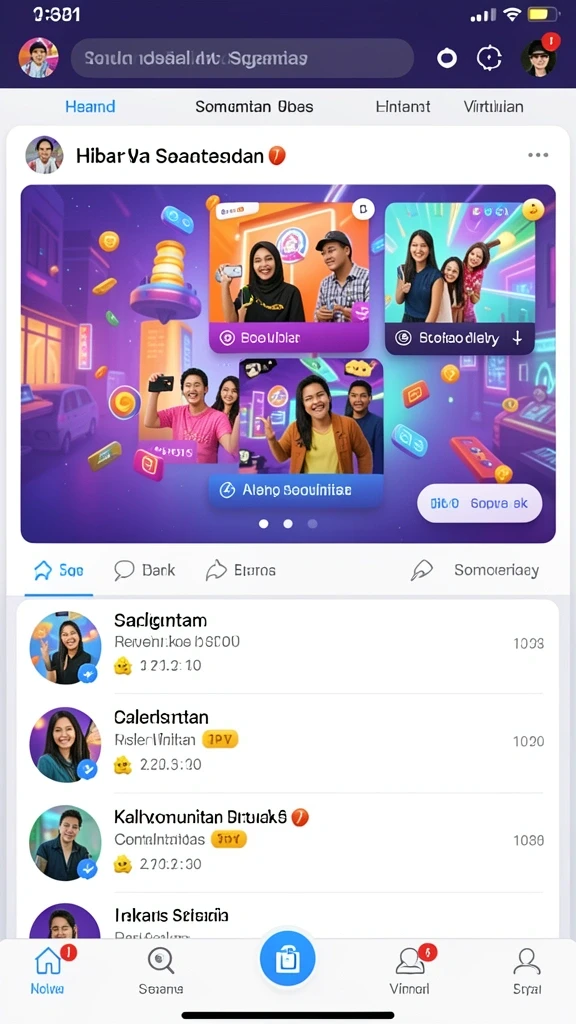This screenshot has width=576, height=1024.
Task: Switch to the Heamd tab
Action: 90,106
